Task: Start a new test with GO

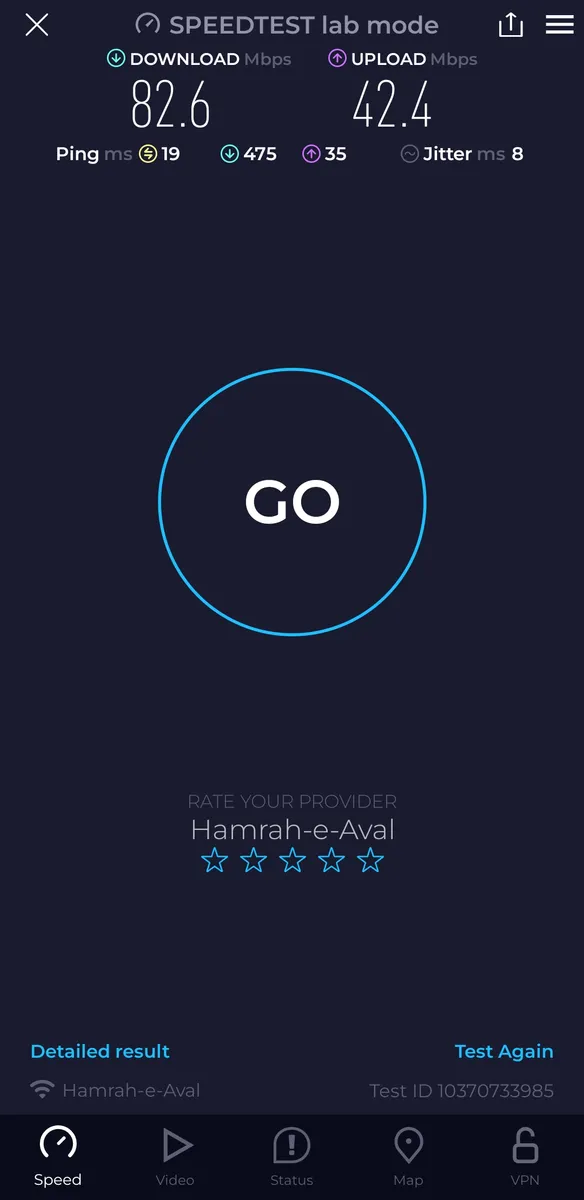Action: tap(292, 502)
